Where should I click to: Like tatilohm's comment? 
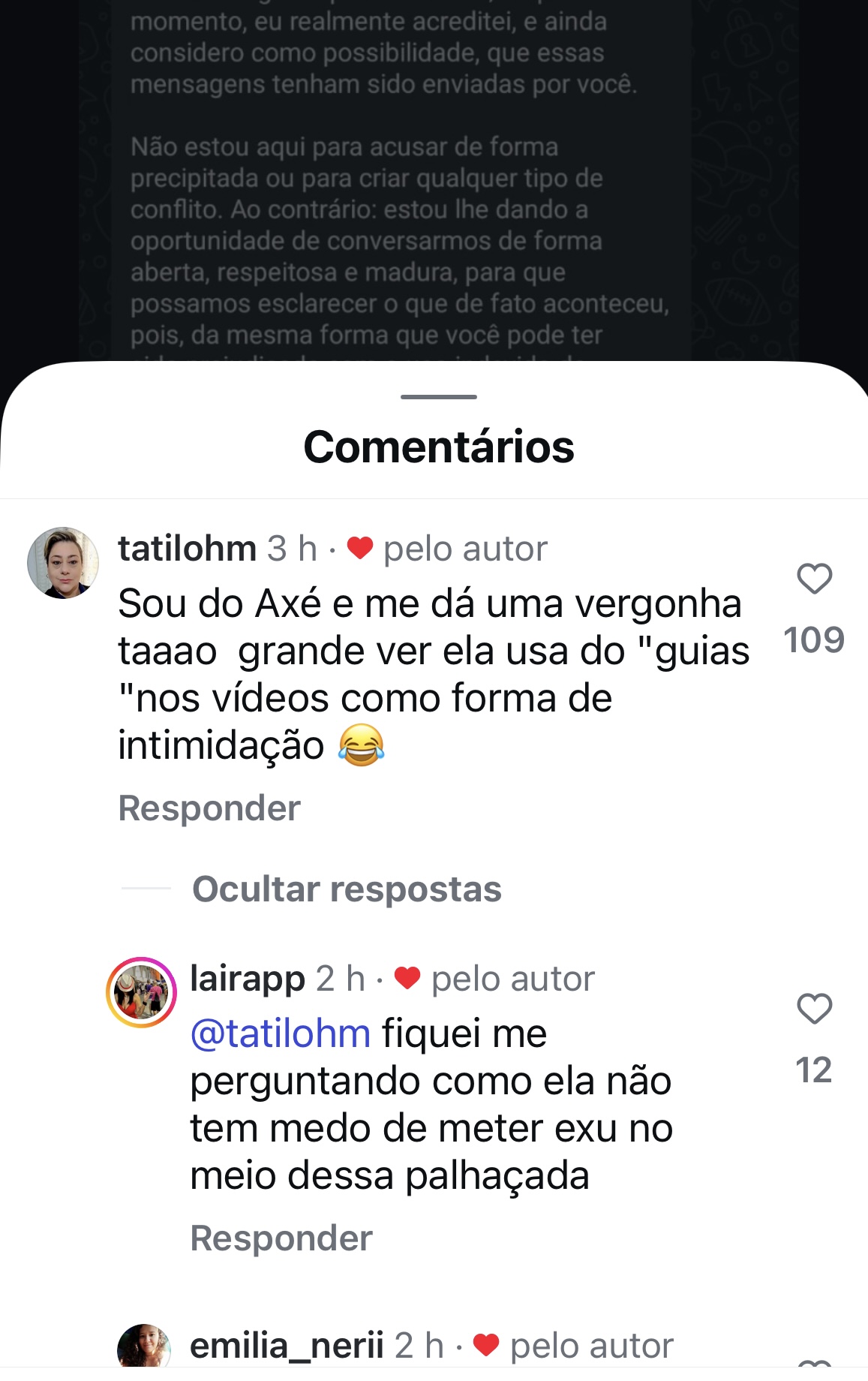pyautogui.click(x=814, y=579)
